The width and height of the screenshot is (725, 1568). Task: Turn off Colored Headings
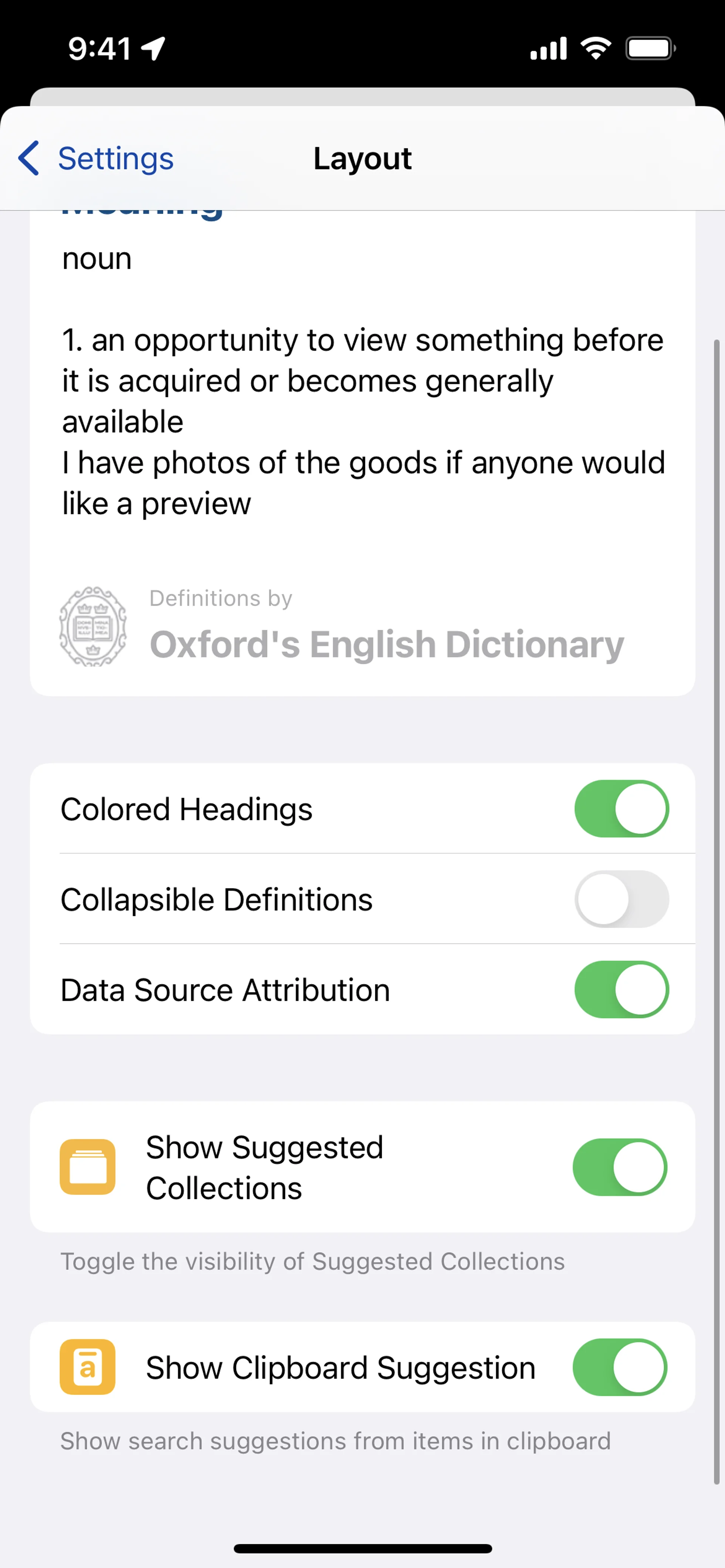621,809
